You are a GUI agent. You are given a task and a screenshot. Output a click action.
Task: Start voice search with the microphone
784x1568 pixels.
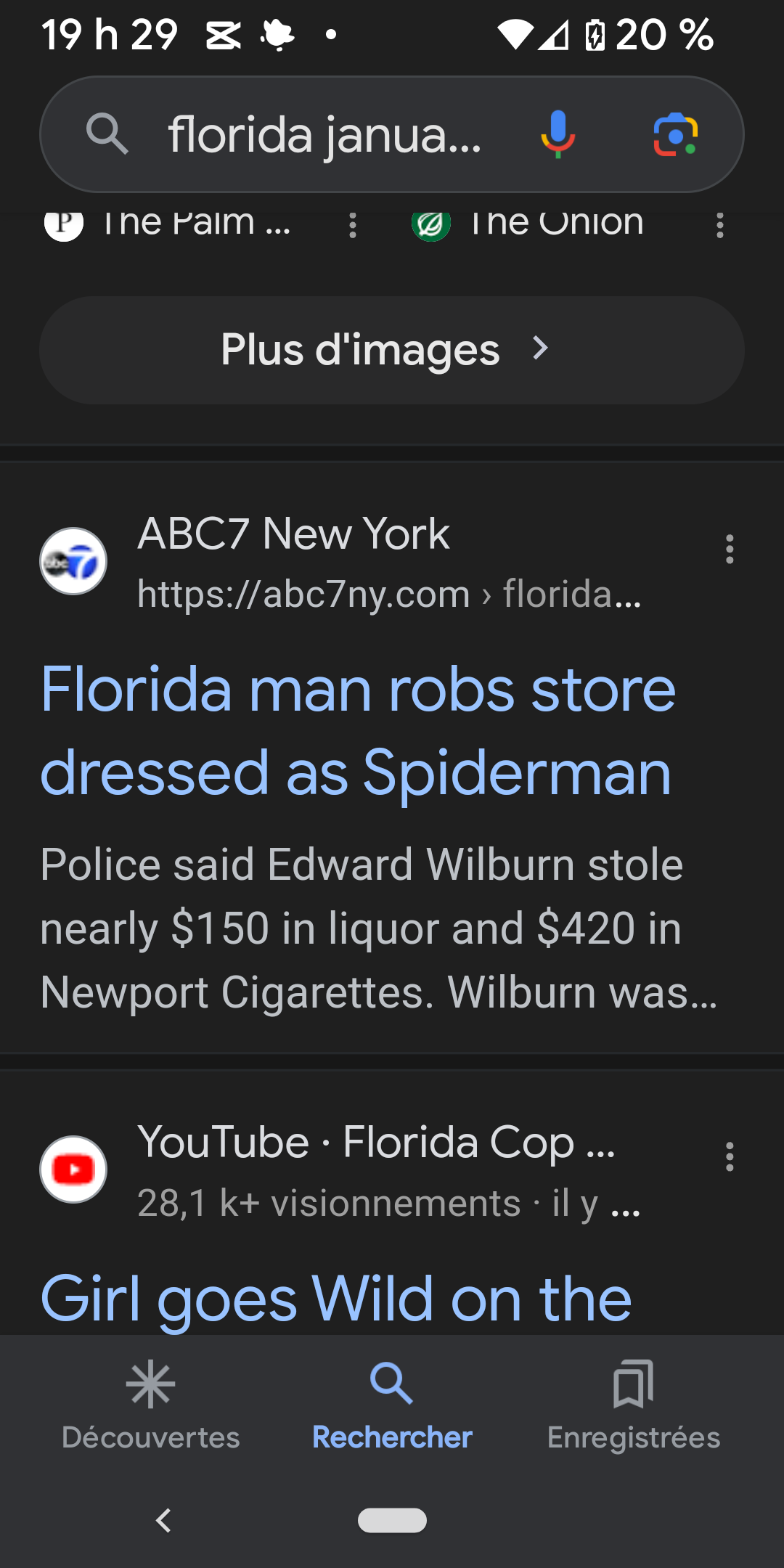point(558,135)
